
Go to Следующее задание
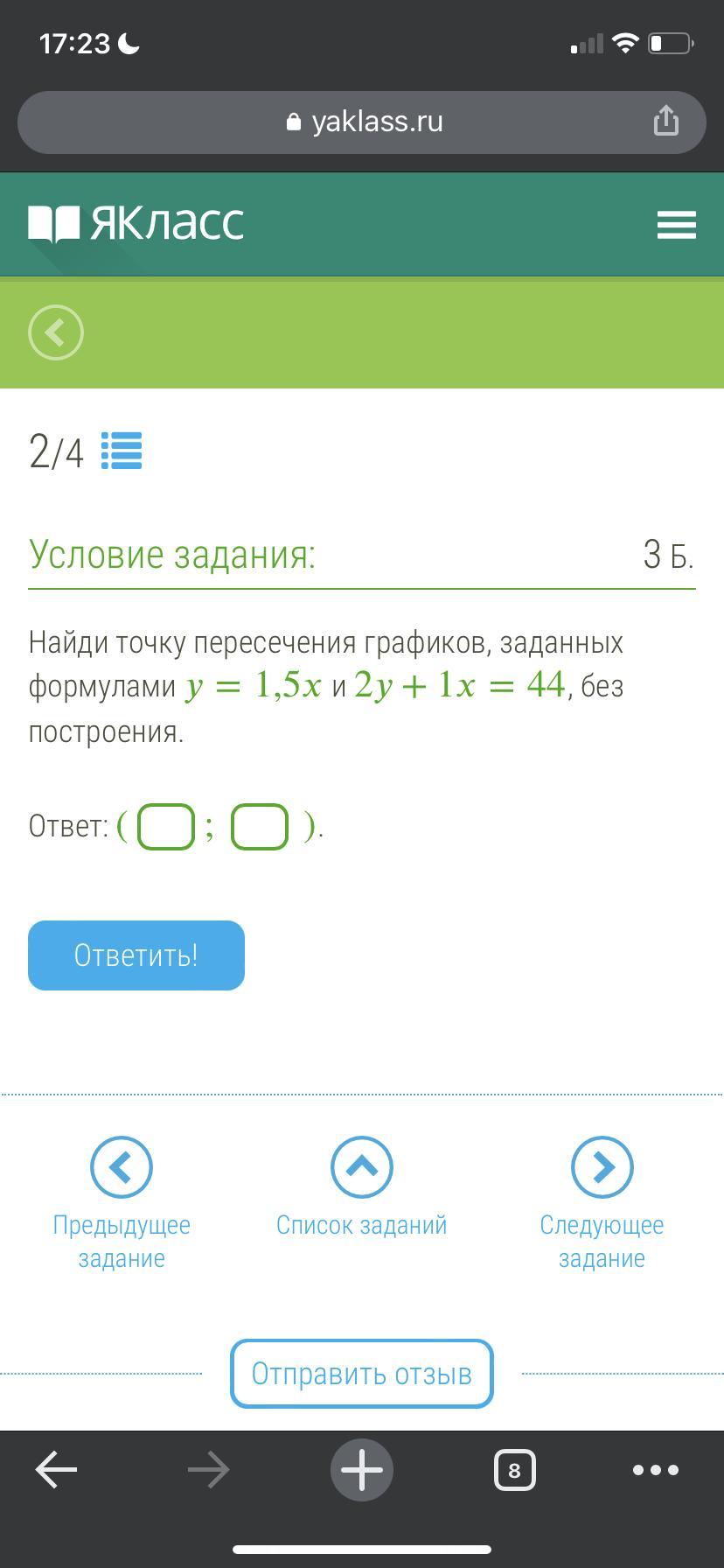[602, 1204]
